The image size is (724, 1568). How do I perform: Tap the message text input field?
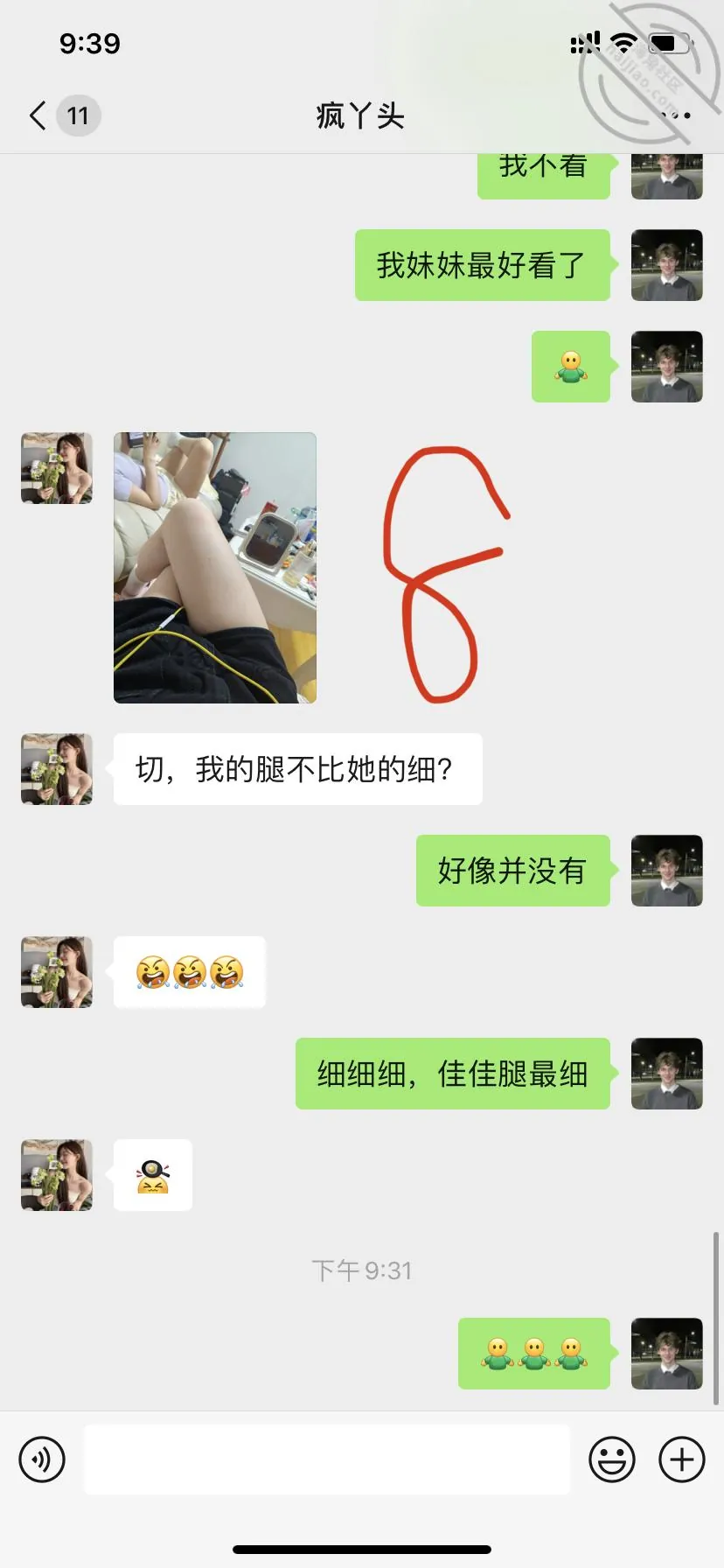pyautogui.click(x=327, y=1459)
